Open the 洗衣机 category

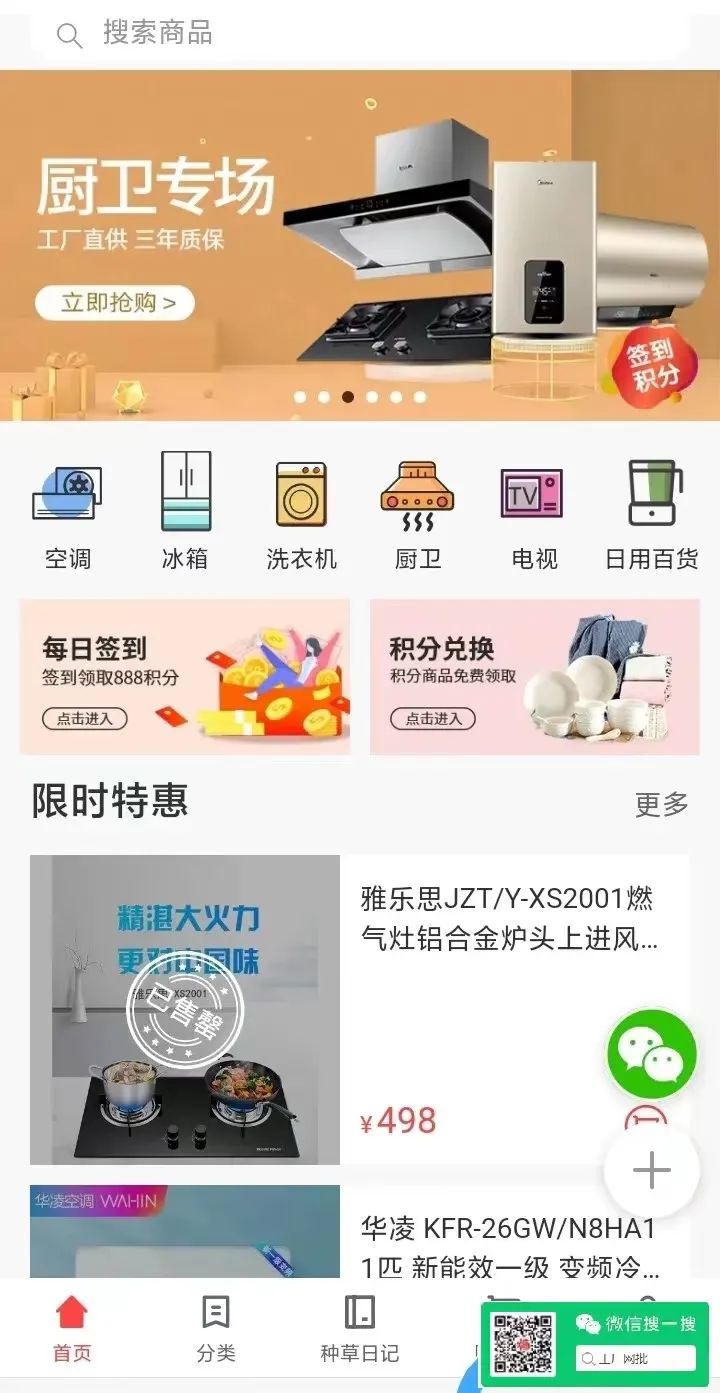click(x=301, y=511)
